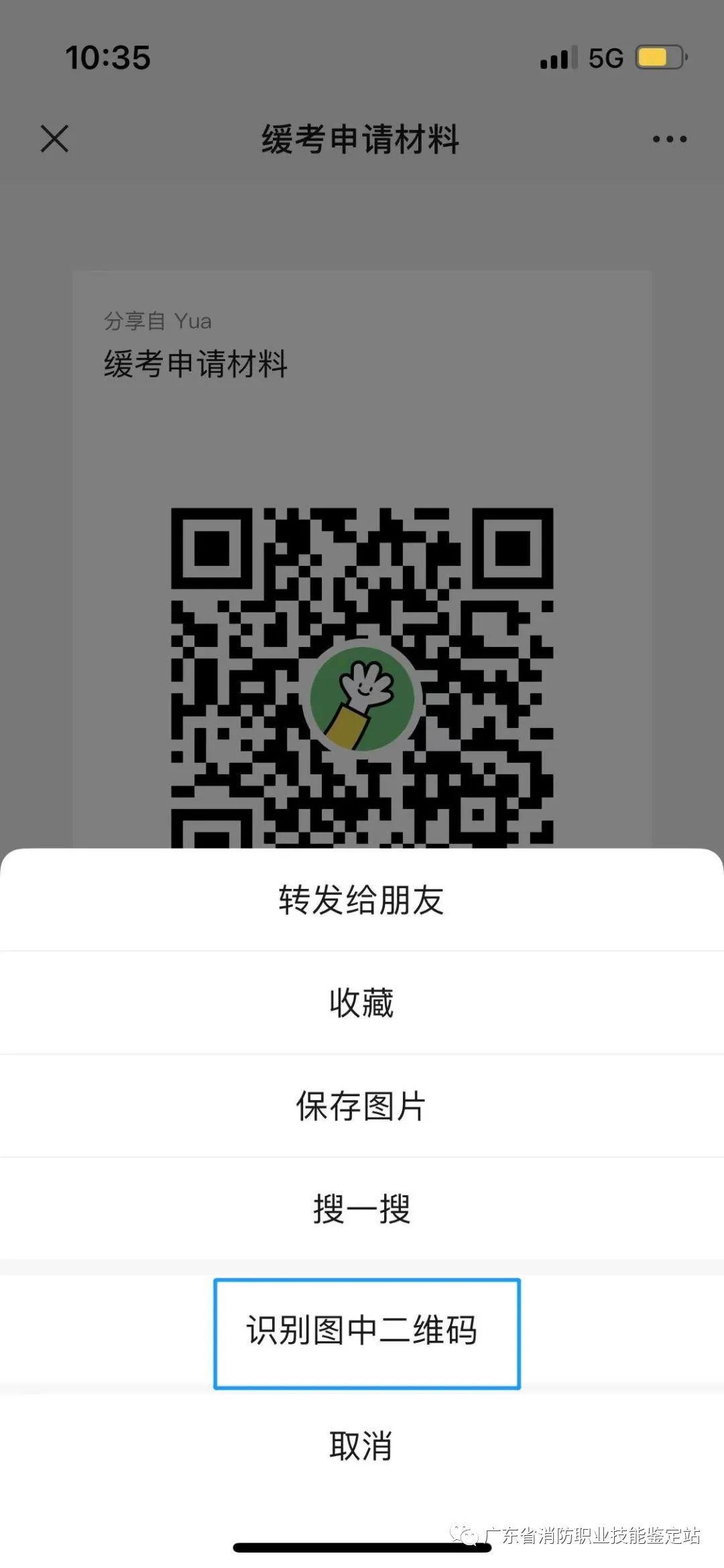Open the three-dot overflow menu
Screen dimensions: 724x1568
pyautogui.click(x=669, y=139)
